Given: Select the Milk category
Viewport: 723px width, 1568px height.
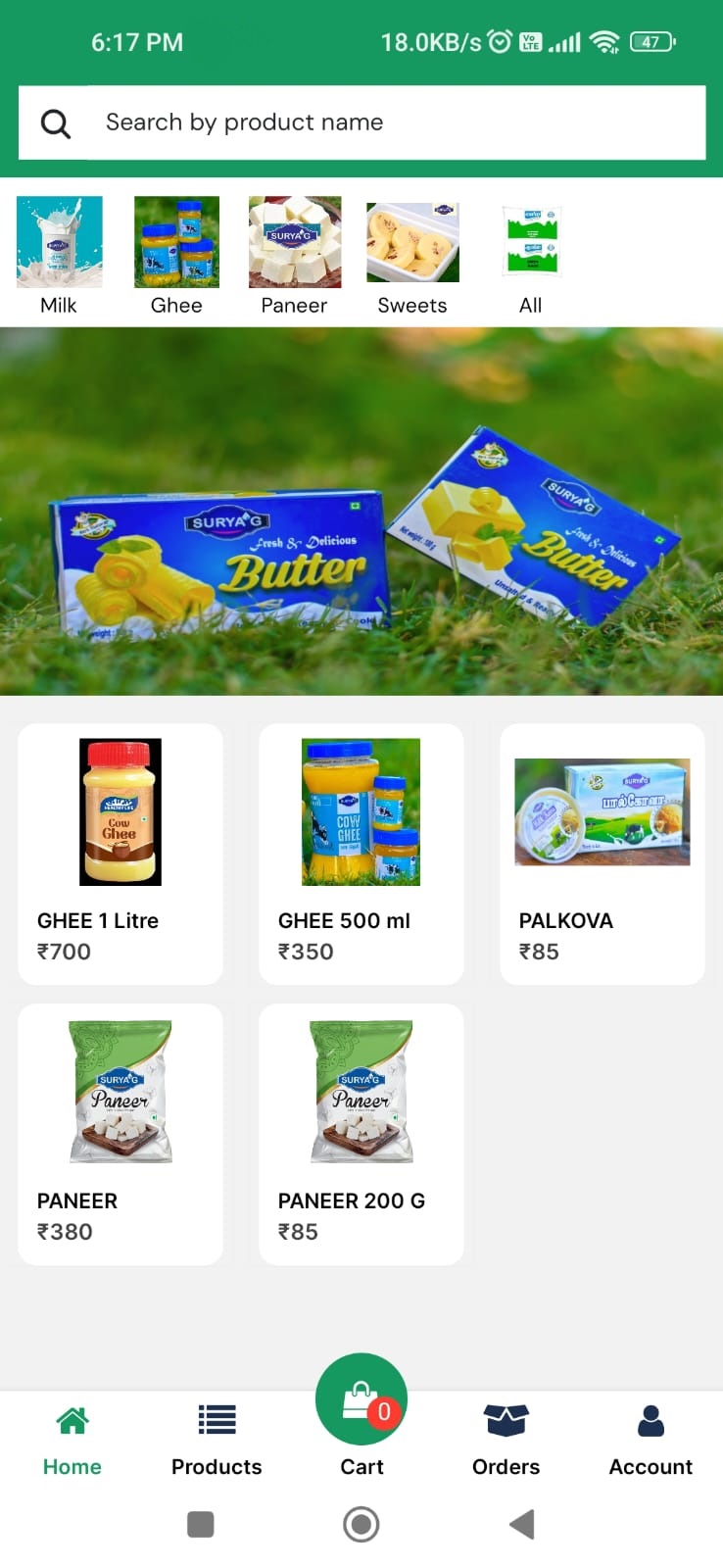Looking at the screenshot, I should 59,254.
